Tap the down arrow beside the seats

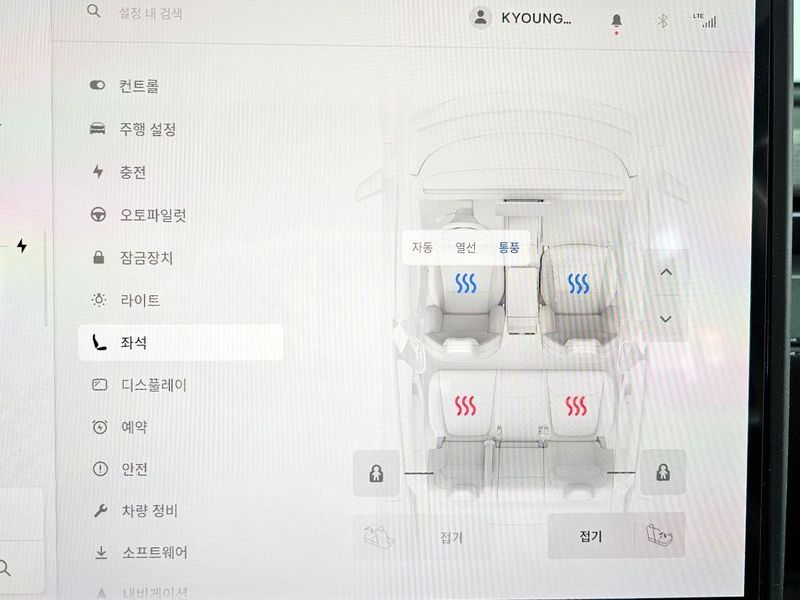tap(666, 318)
